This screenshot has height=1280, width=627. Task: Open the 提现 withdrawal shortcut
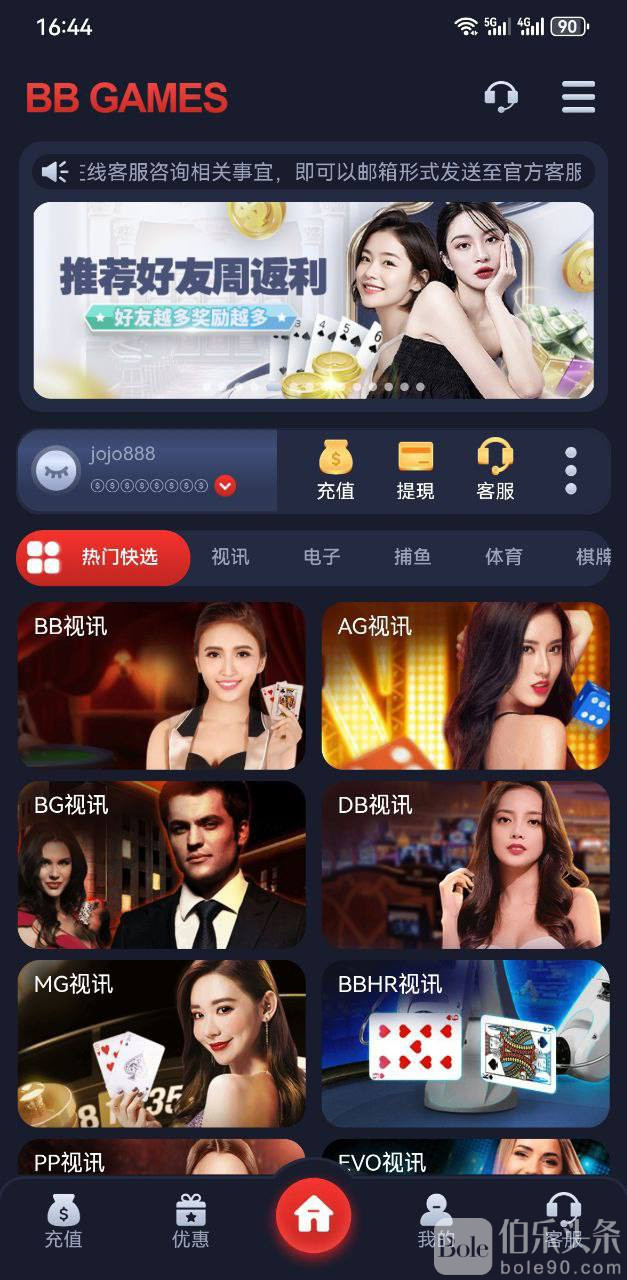[415, 470]
